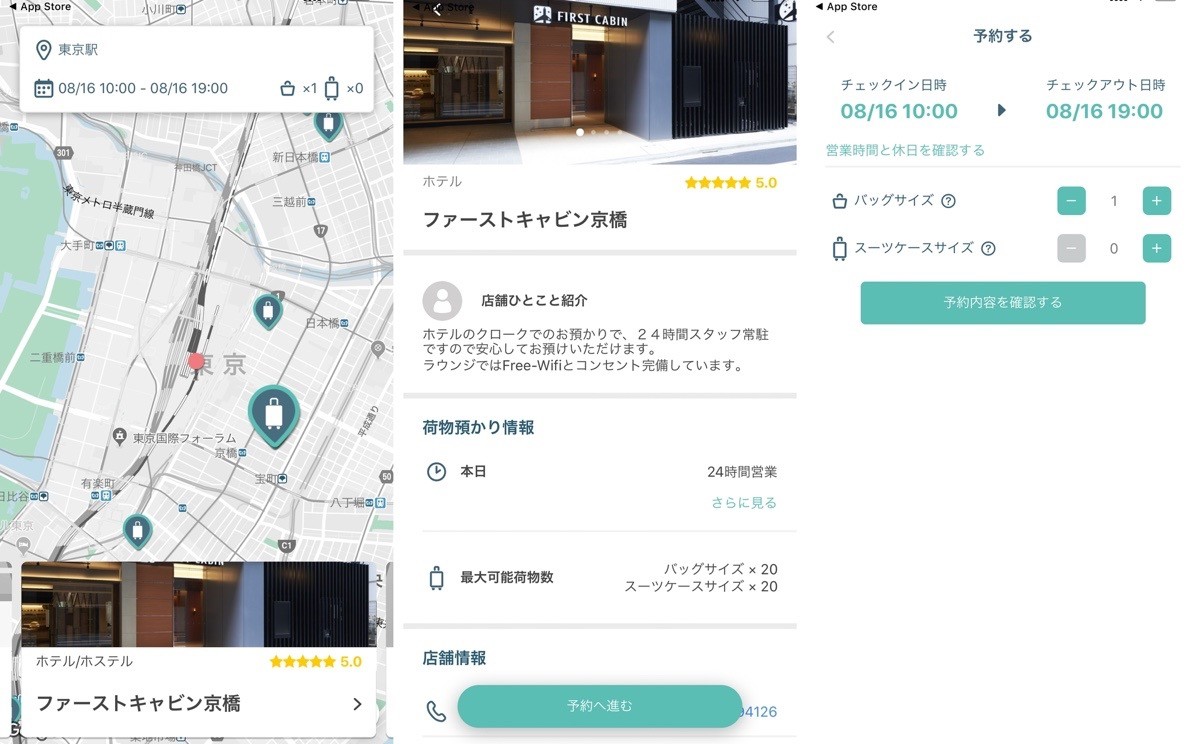This screenshot has width=1200, height=744.
Task: Tap the luggage pin near 日本橋 station
Action: [268, 311]
